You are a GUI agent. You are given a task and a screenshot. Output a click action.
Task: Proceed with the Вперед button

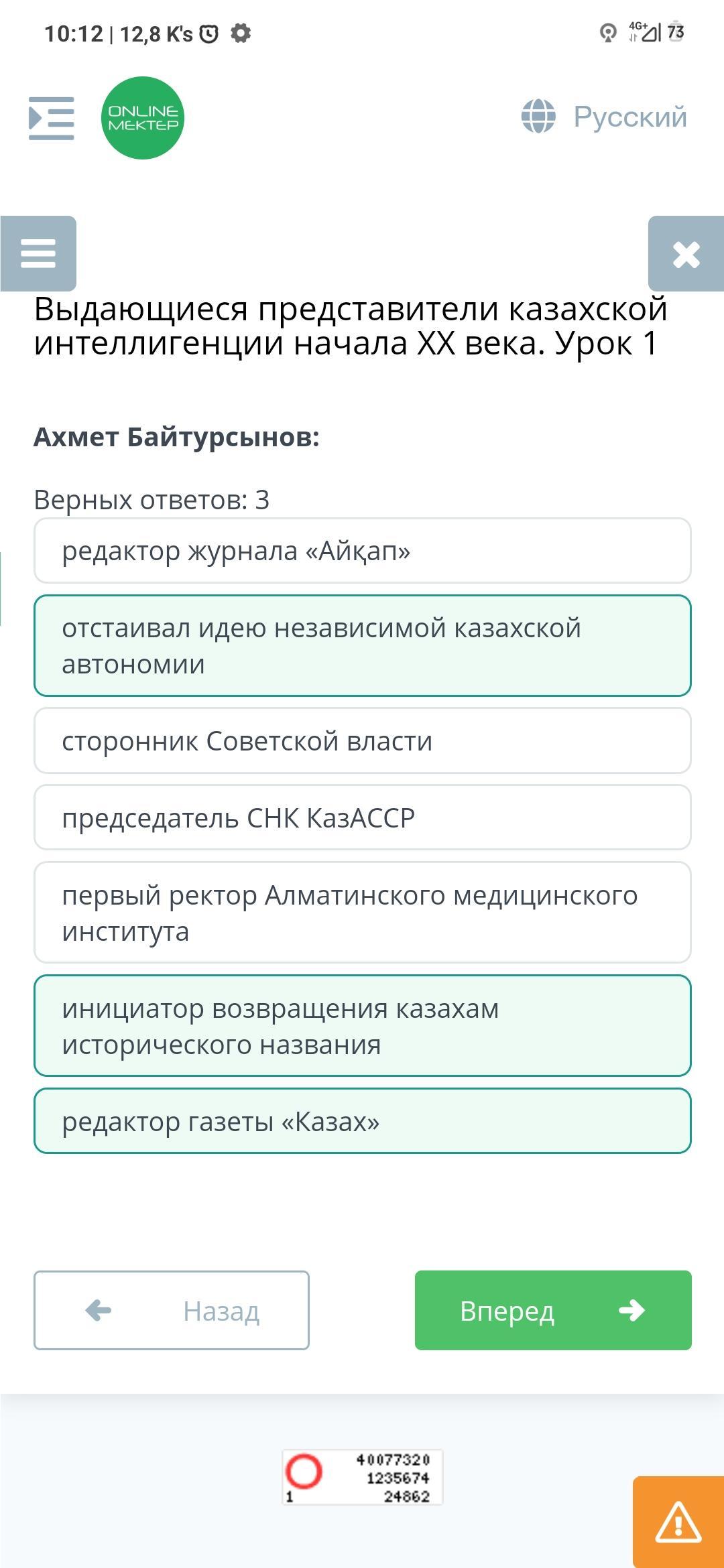tap(553, 1310)
